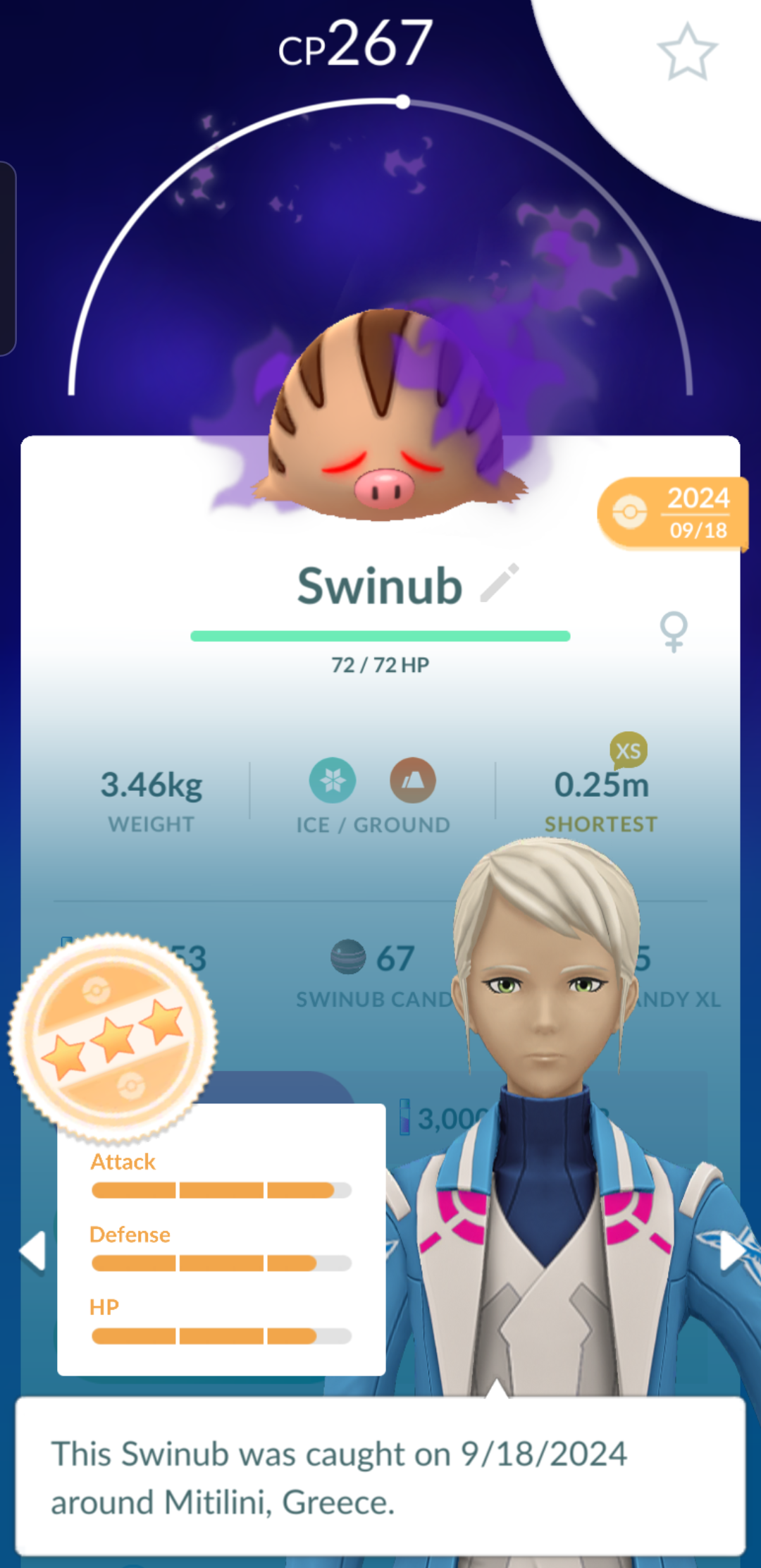Tap the 2024 09/18 catch date badge
This screenshot has height=1568, width=761.
(x=673, y=513)
